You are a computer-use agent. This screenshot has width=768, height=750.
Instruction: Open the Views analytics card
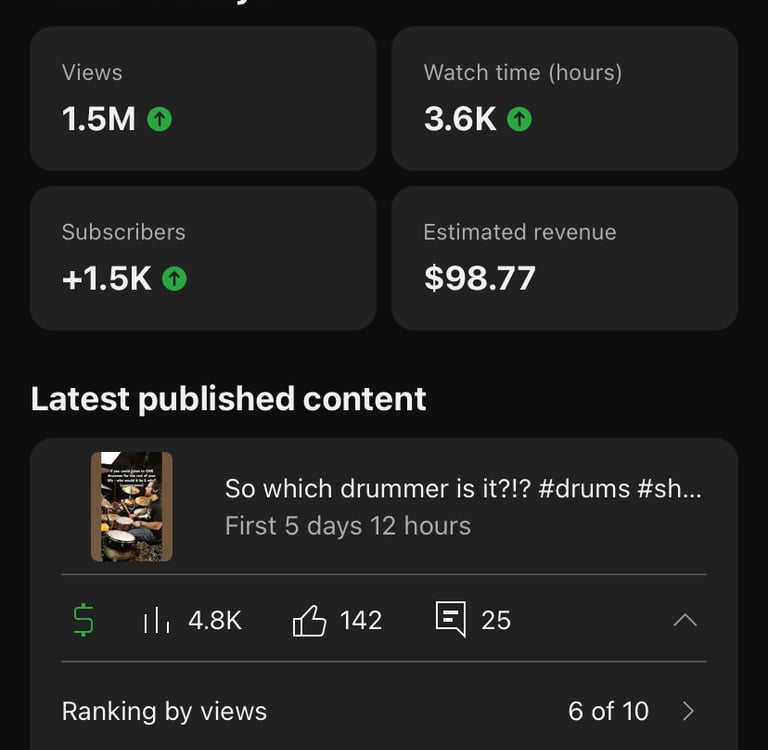coord(203,98)
